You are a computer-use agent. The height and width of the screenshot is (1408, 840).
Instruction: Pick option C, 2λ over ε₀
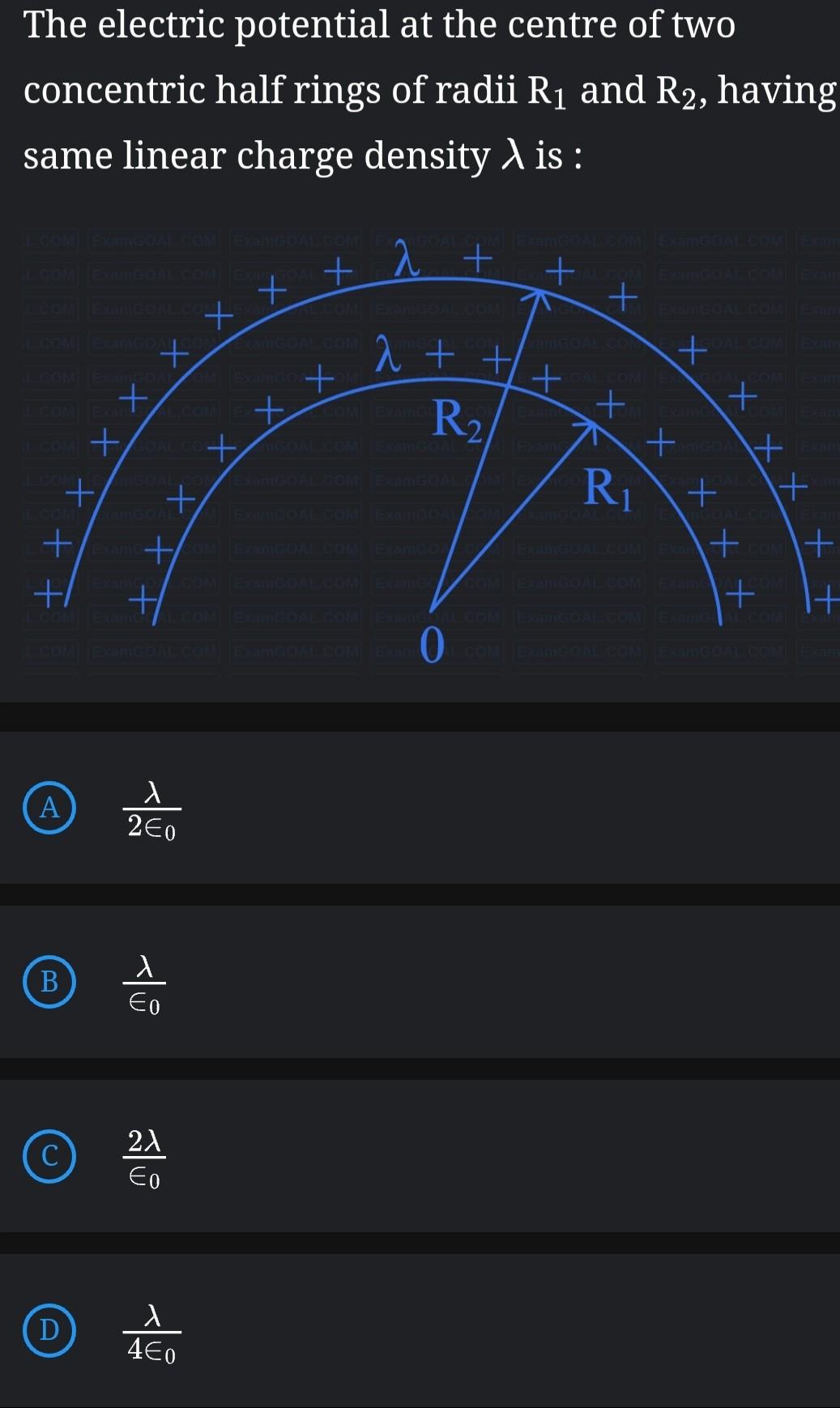(x=49, y=1156)
